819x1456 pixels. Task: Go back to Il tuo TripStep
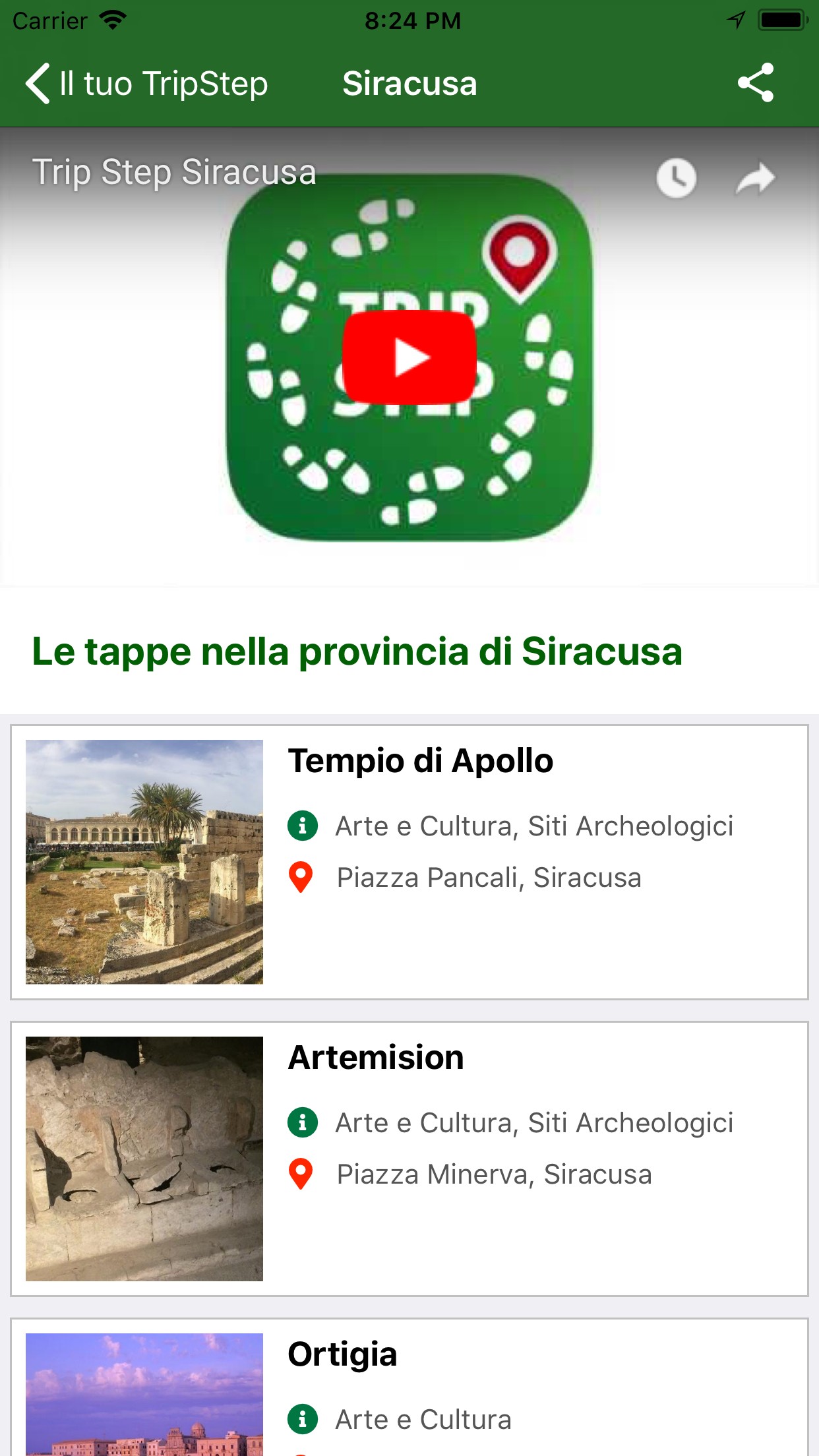146,84
